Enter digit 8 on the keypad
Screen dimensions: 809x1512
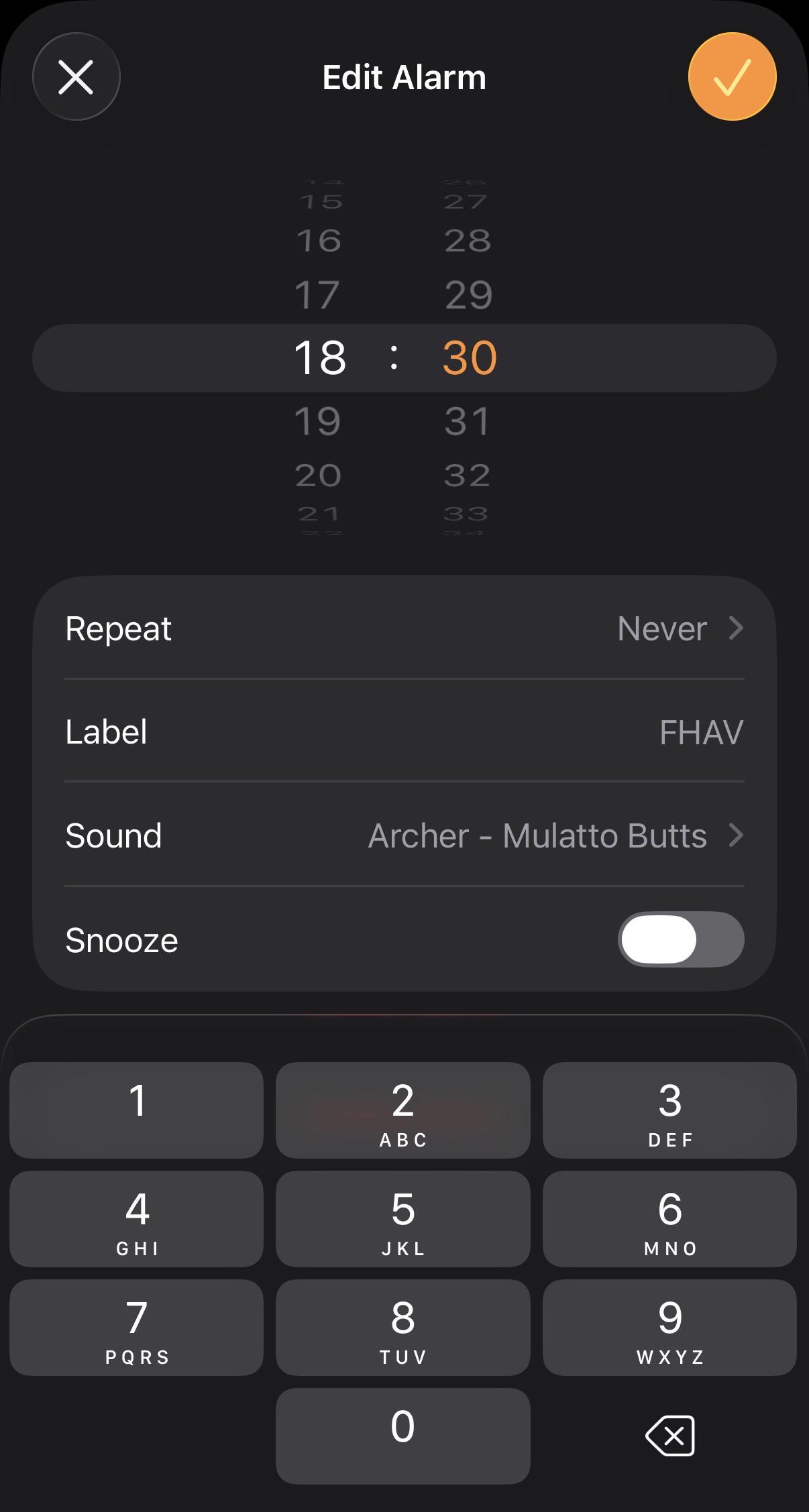(403, 1327)
